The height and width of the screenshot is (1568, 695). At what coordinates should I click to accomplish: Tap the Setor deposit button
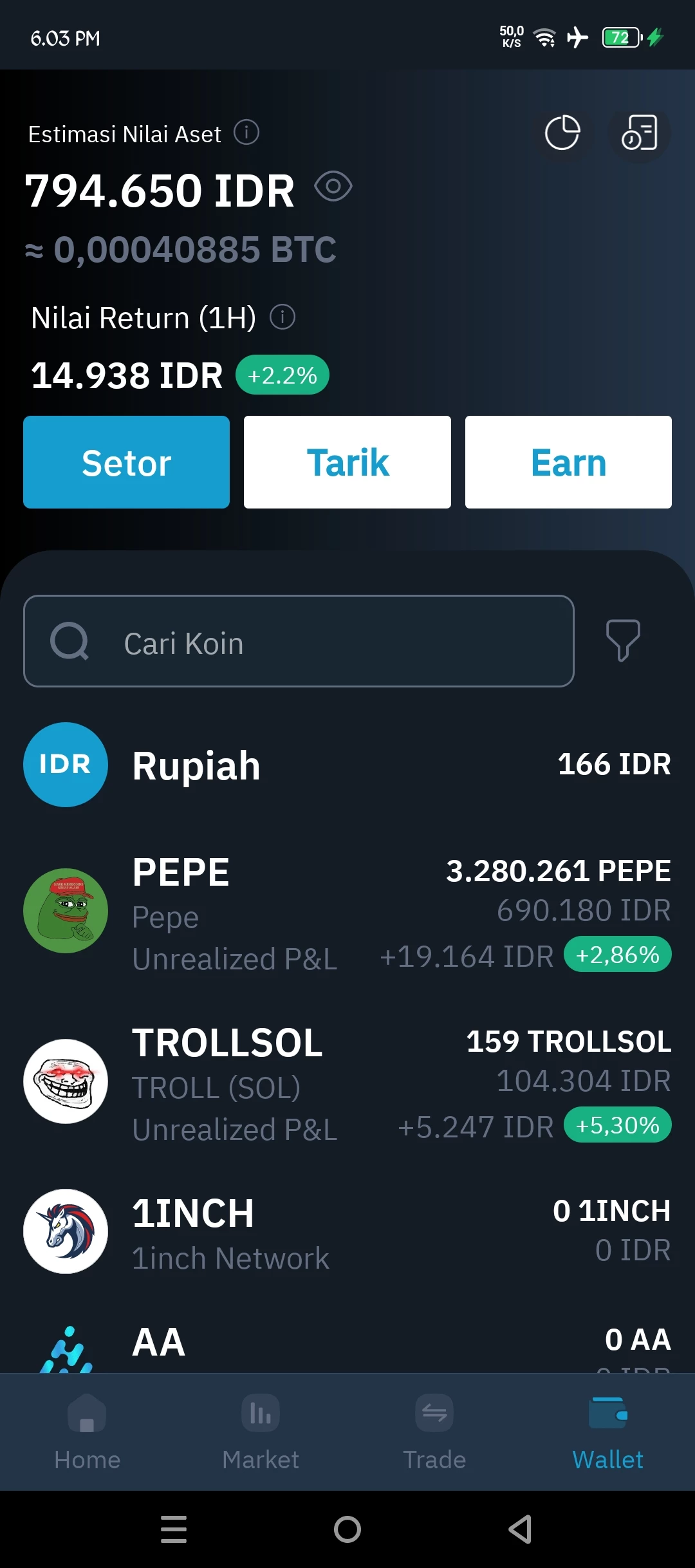pos(126,462)
